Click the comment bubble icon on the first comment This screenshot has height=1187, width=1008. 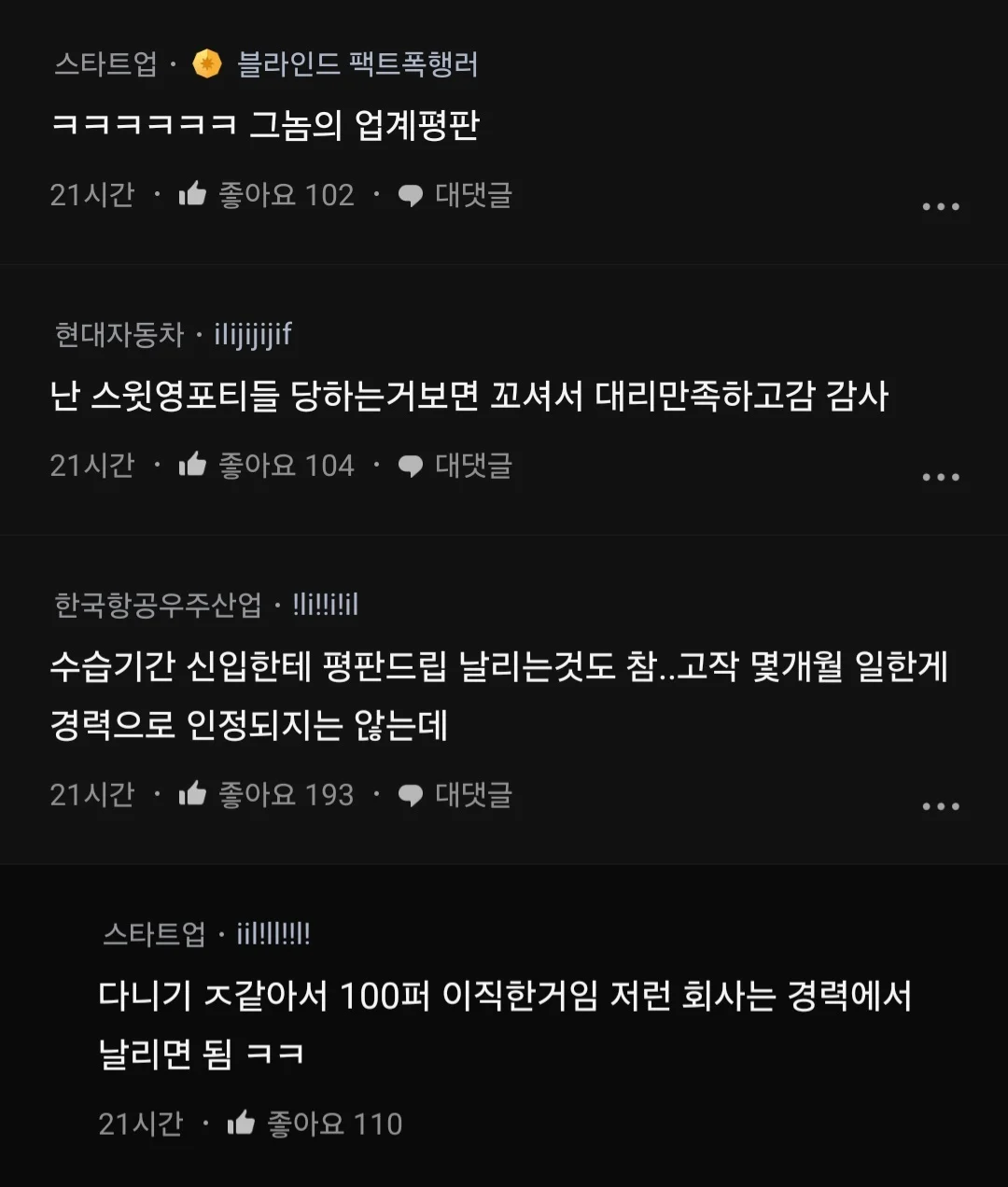point(412,194)
